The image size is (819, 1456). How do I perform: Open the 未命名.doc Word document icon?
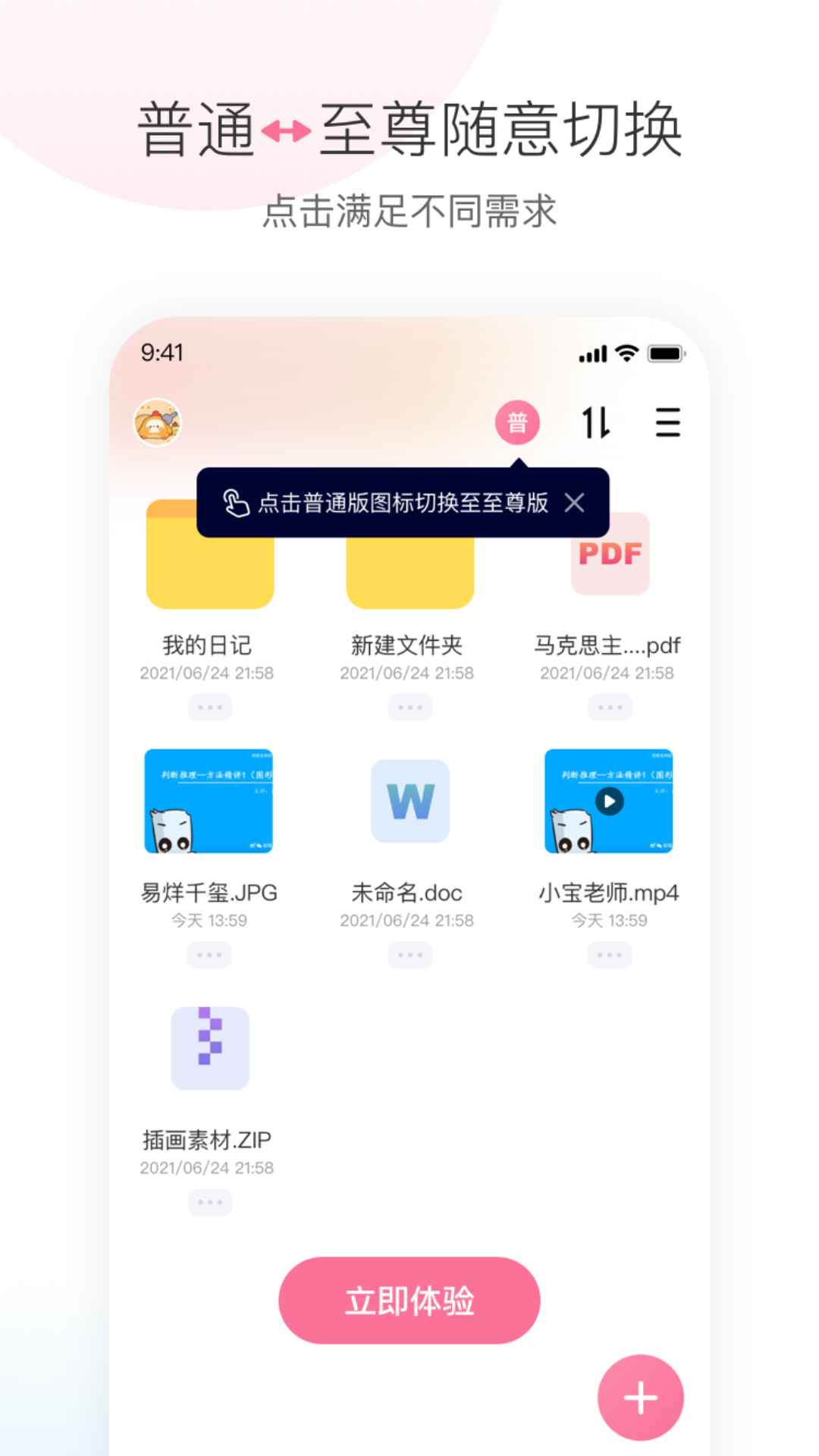tap(409, 802)
